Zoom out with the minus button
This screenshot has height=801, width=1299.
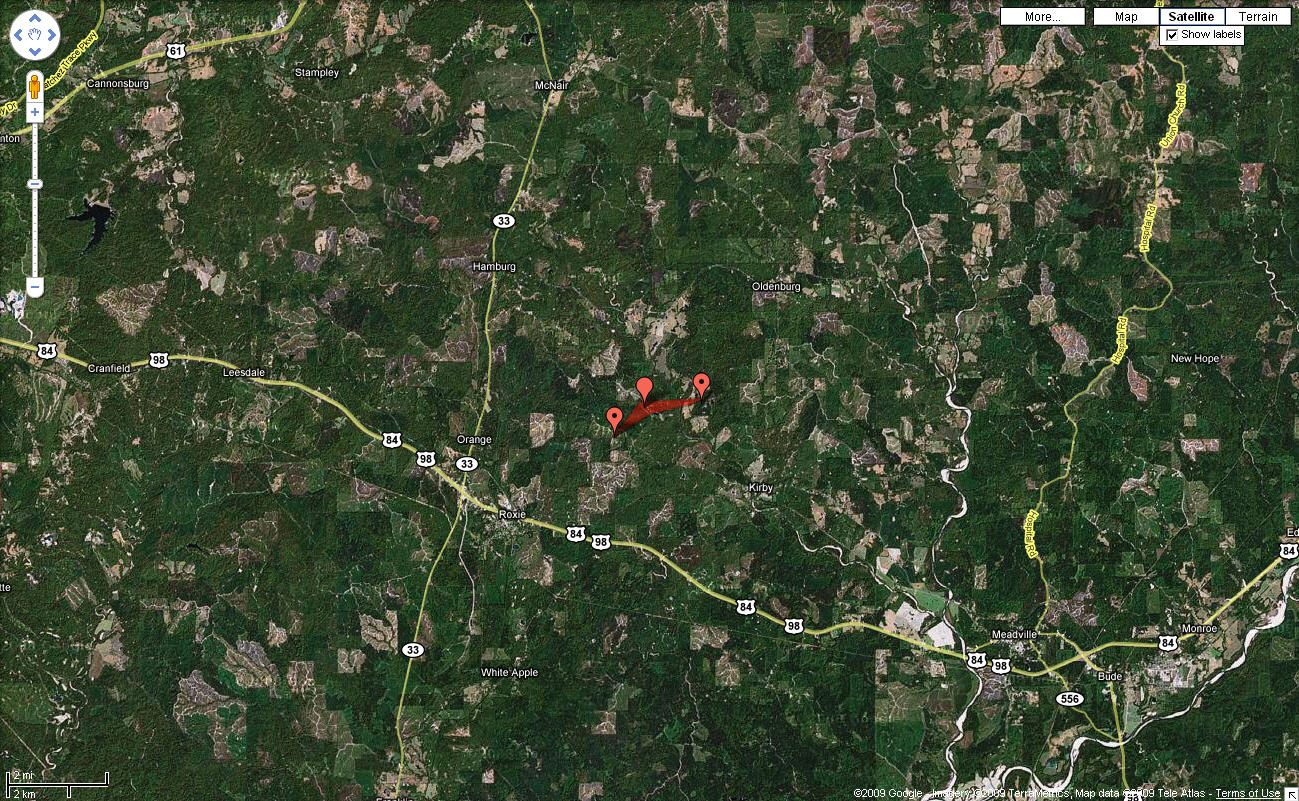(x=35, y=288)
